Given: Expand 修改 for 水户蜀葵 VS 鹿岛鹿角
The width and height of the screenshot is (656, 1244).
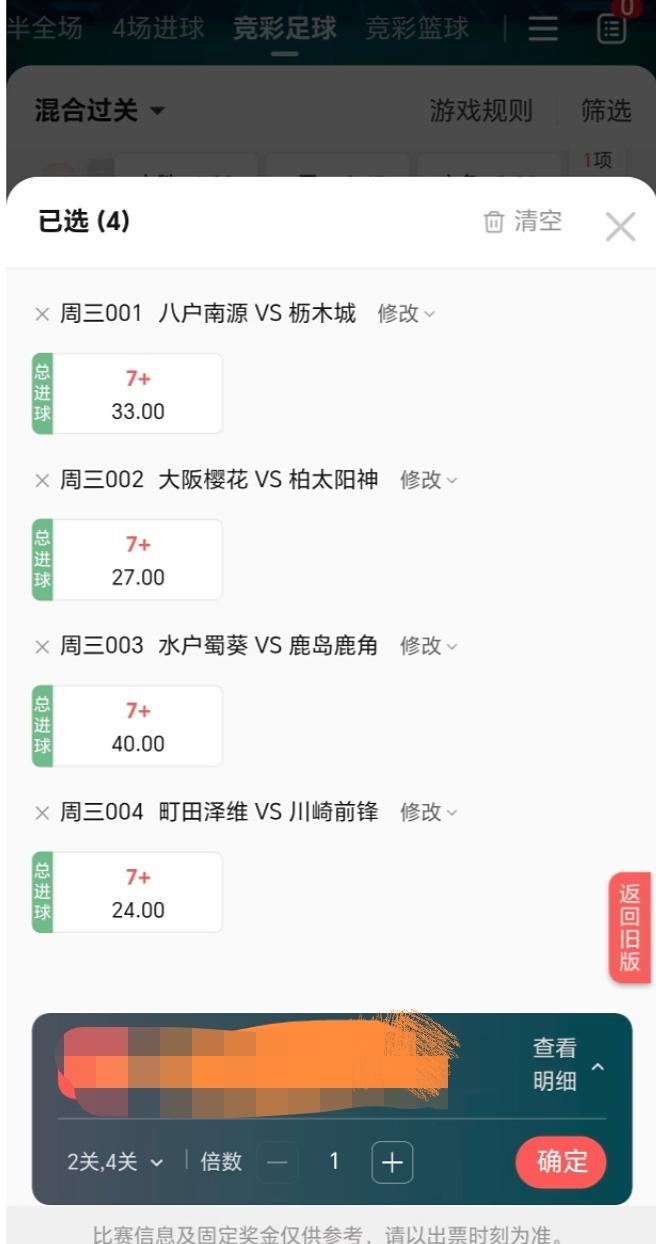Looking at the screenshot, I should [x=429, y=646].
